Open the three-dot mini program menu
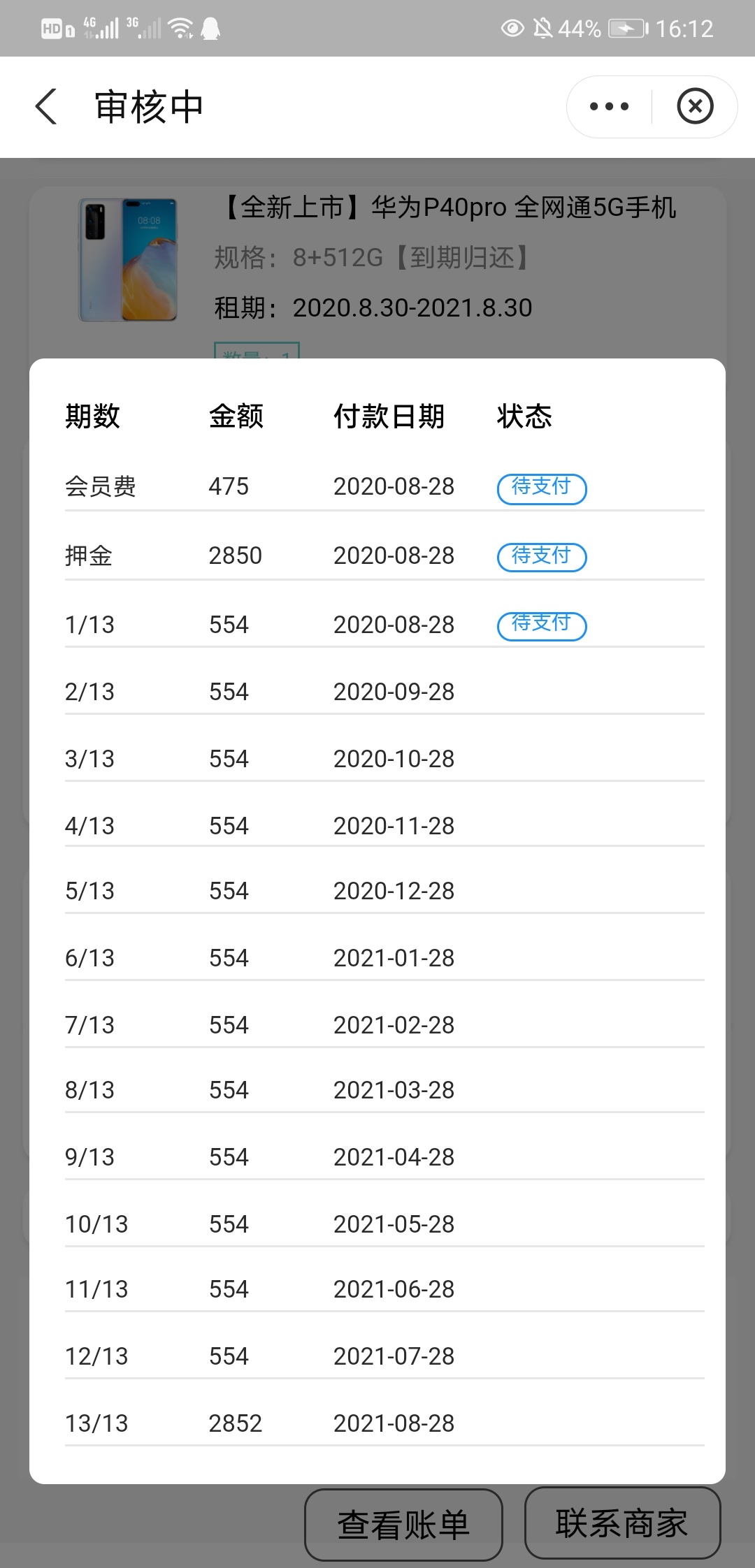The width and height of the screenshot is (755, 1568). 609,106
